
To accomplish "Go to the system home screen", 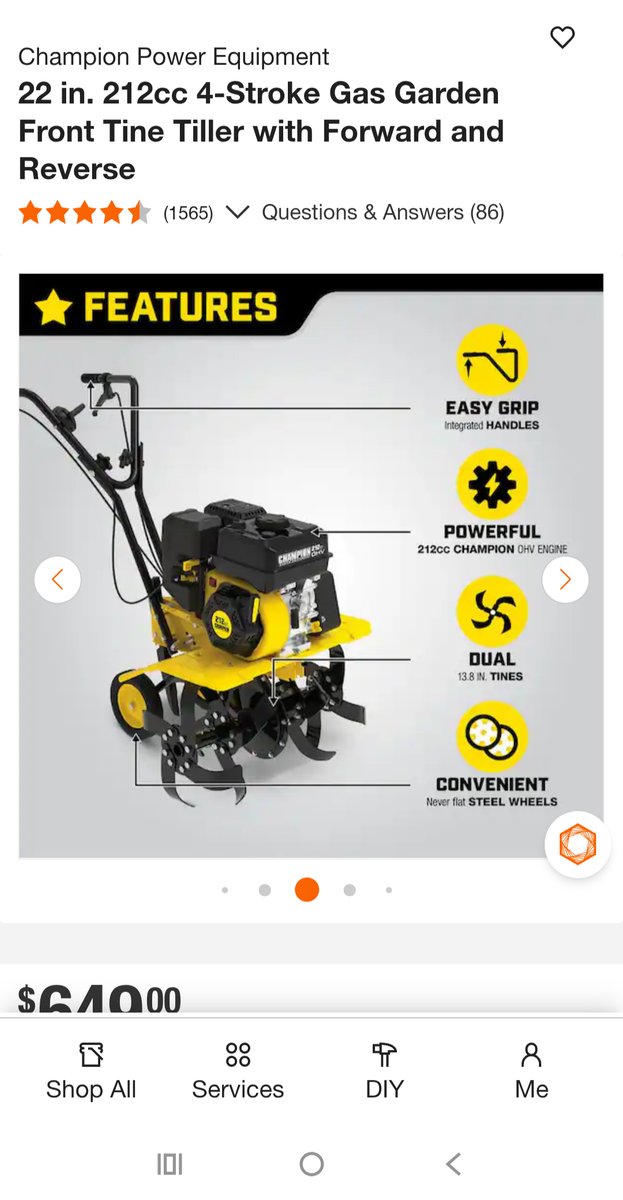I will tap(311, 1164).
